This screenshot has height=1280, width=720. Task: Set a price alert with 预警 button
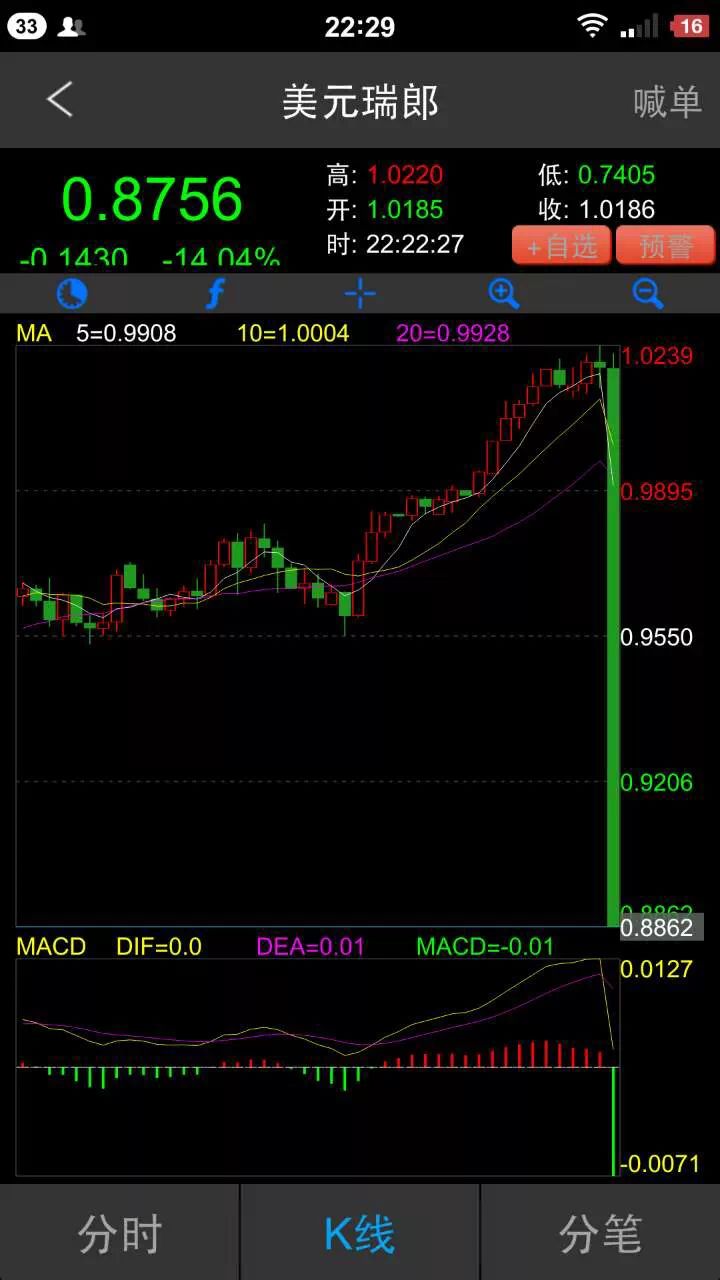pyautogui.click(x=666, y=245)
